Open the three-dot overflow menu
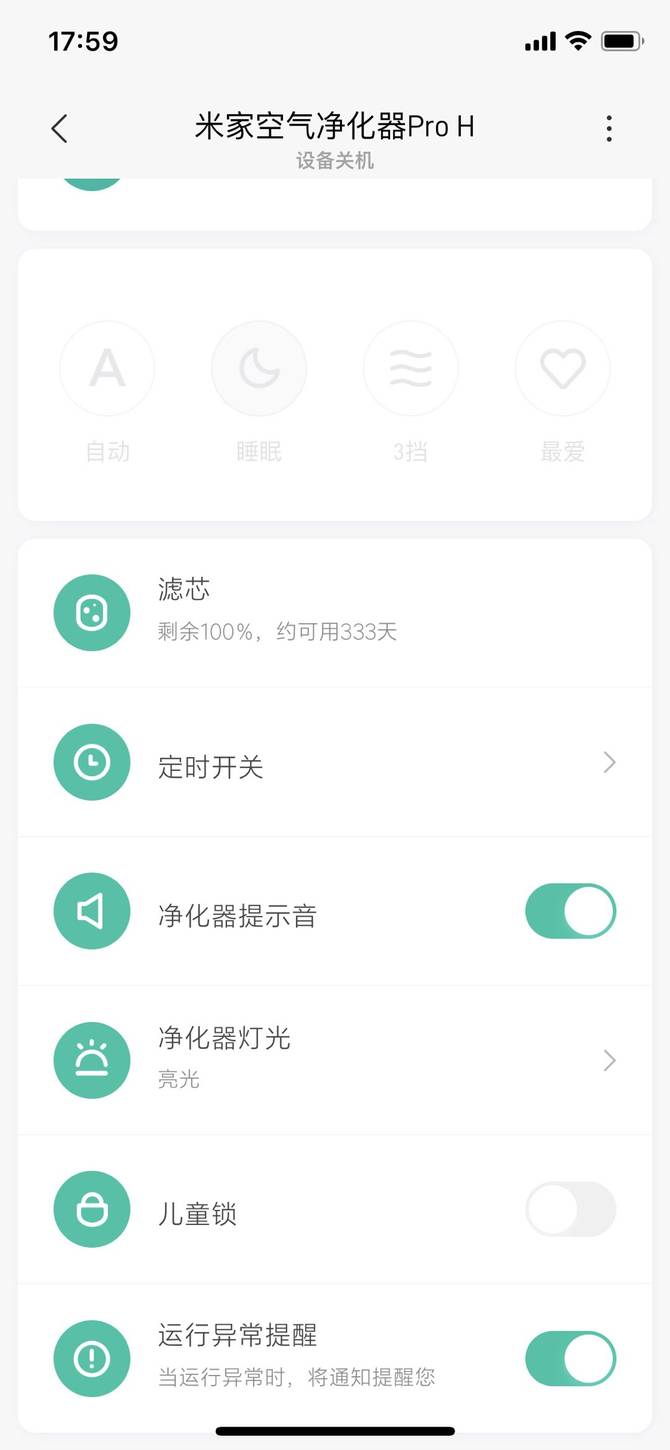Image resolution: width=670 pixels, height=1450 pixels. (x=609, y=128)
